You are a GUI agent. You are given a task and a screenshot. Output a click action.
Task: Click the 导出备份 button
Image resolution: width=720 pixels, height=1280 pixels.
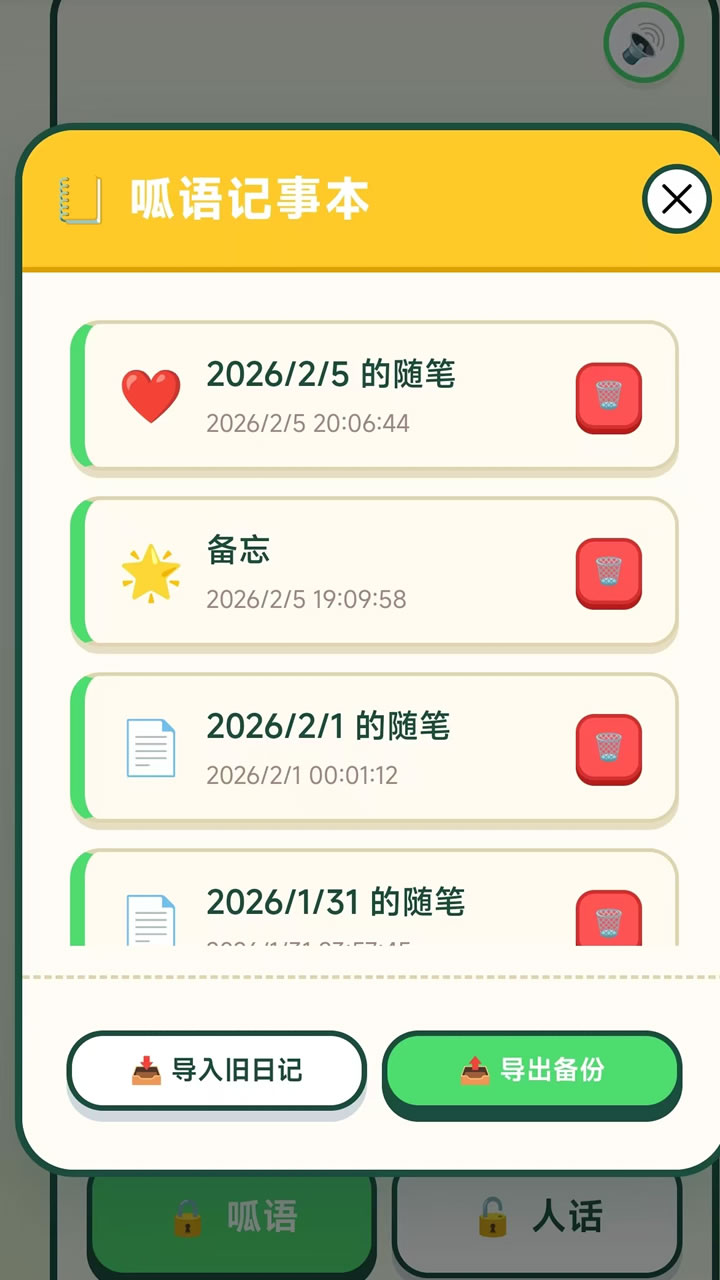[532, 1069]
